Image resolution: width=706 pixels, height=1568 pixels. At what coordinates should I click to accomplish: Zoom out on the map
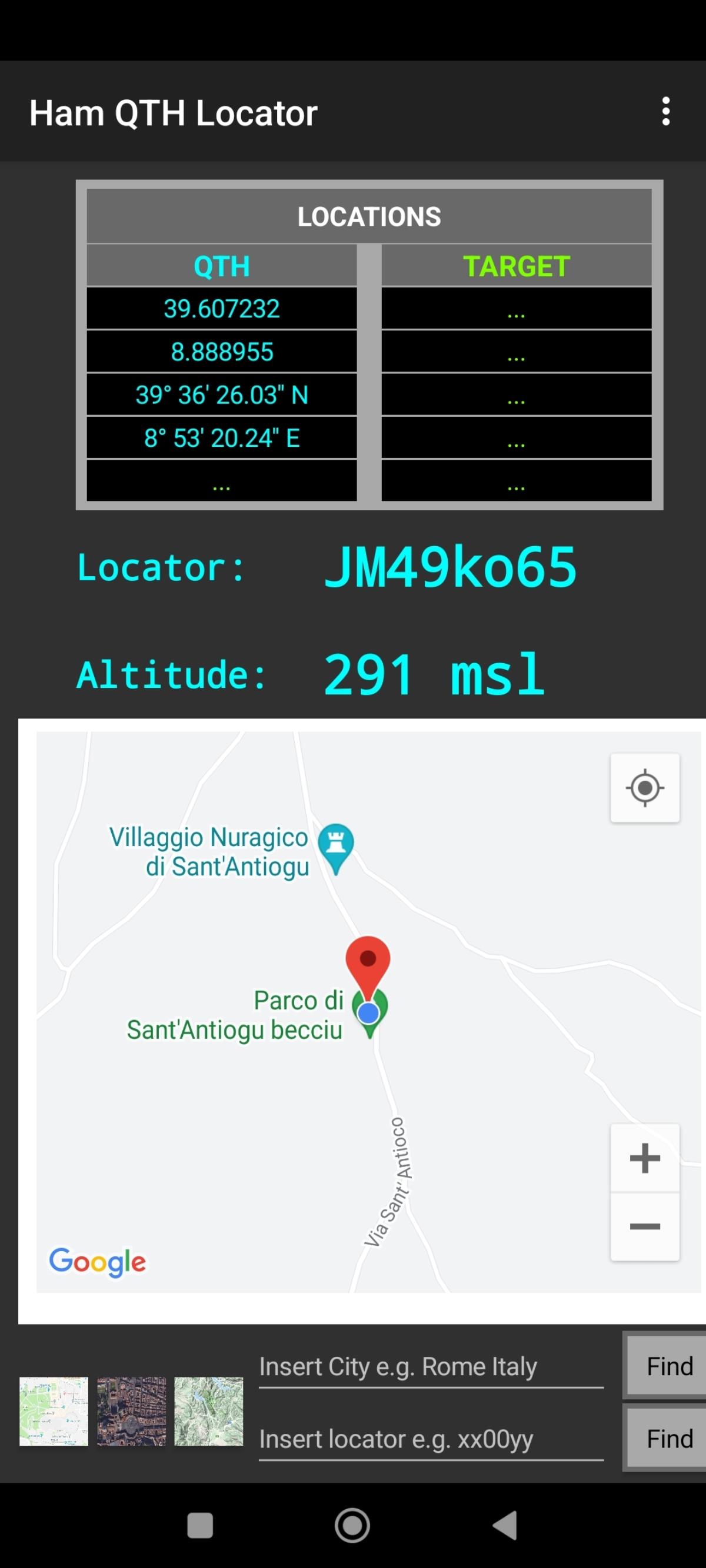tap(644, 1226)
